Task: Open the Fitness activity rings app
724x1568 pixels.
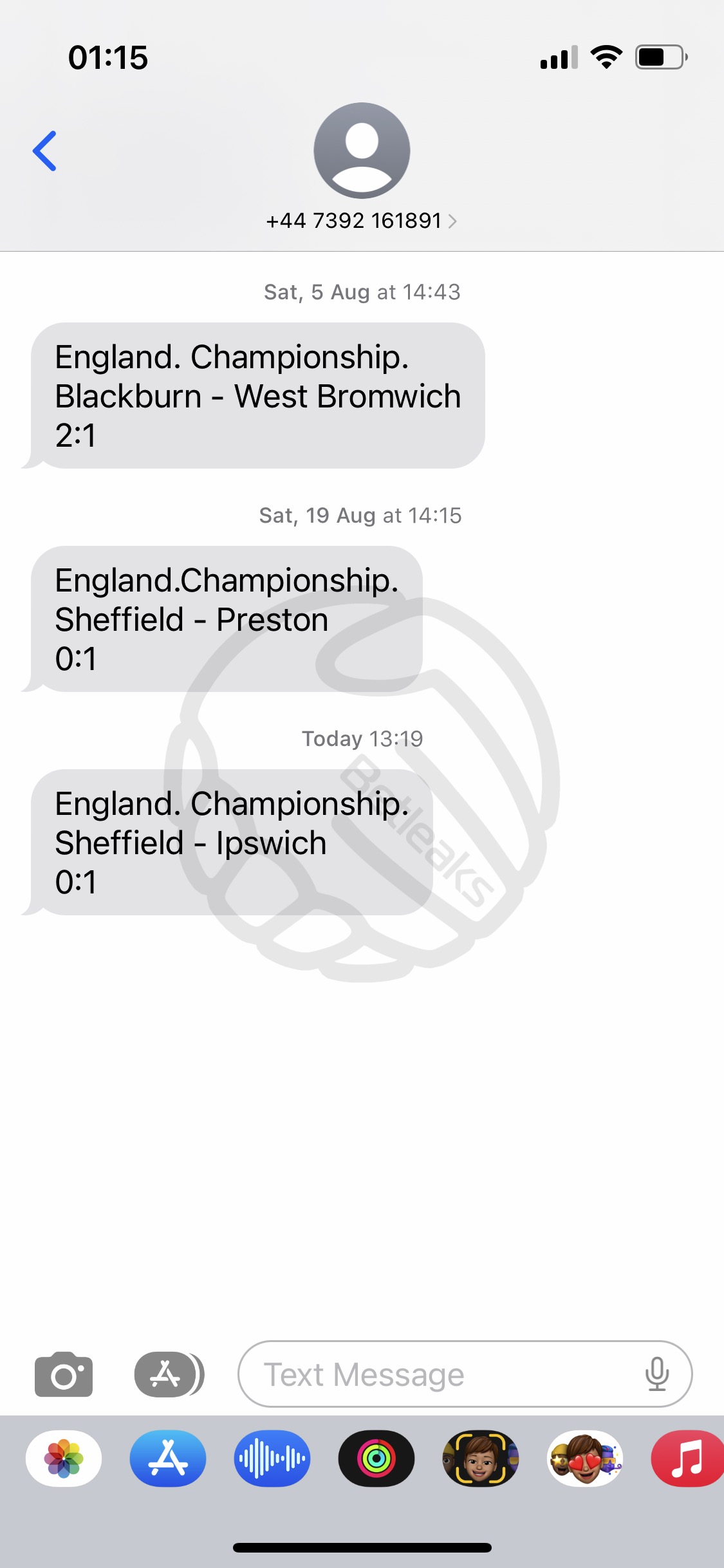Action: [376, 1459]
